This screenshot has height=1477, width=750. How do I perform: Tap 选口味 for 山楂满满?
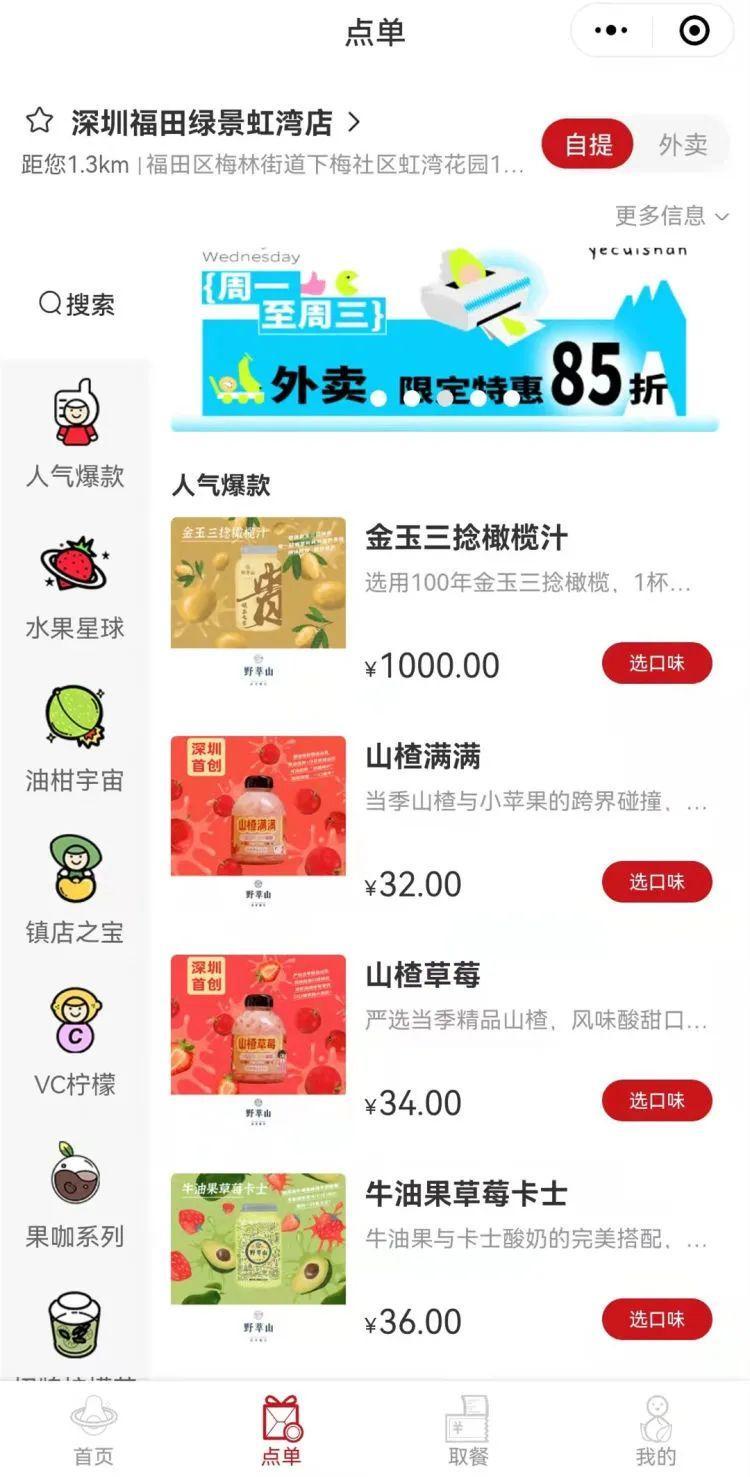click(x=656, y=882)
